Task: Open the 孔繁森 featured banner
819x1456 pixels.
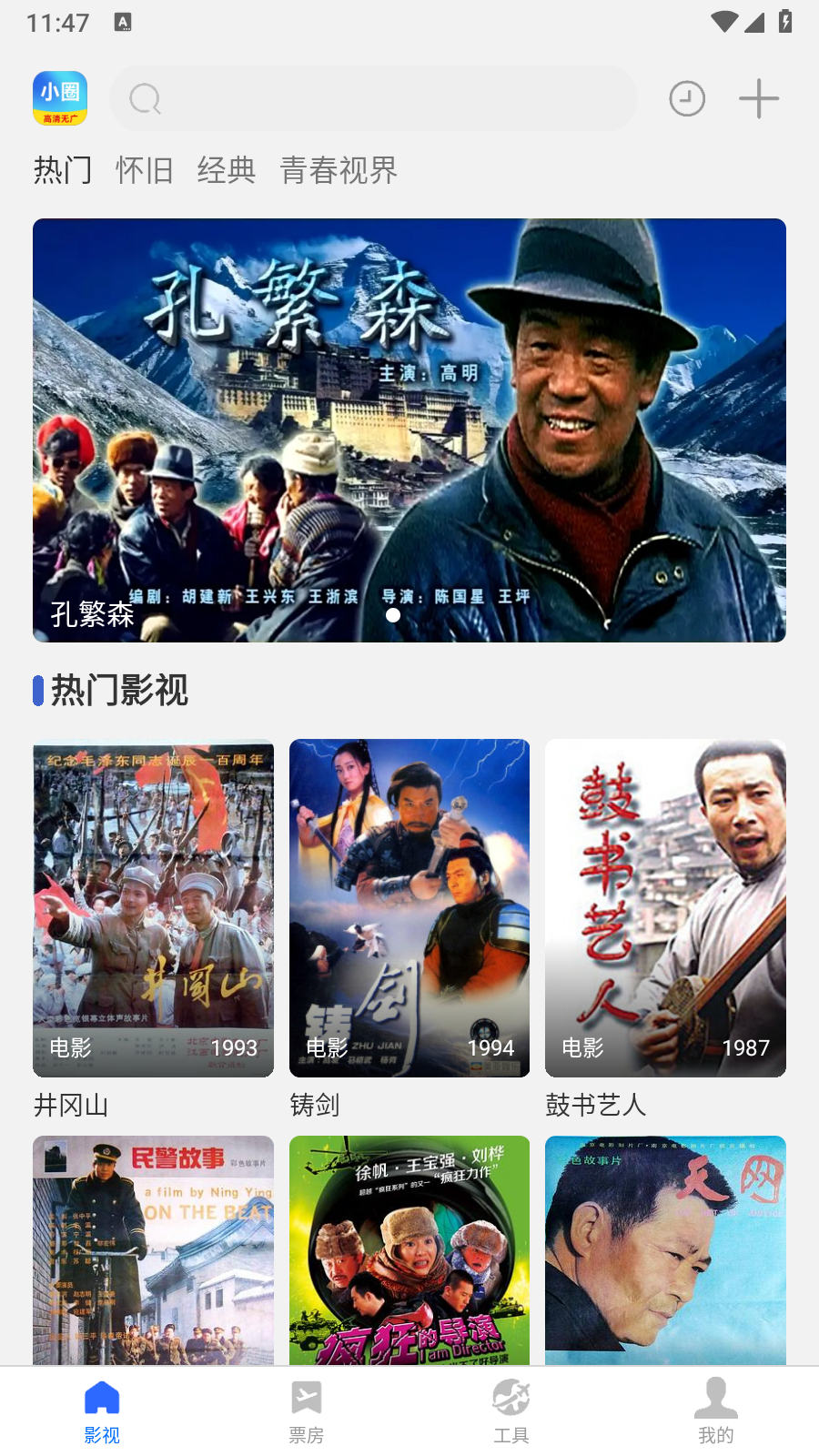Action: click(409, 430)
